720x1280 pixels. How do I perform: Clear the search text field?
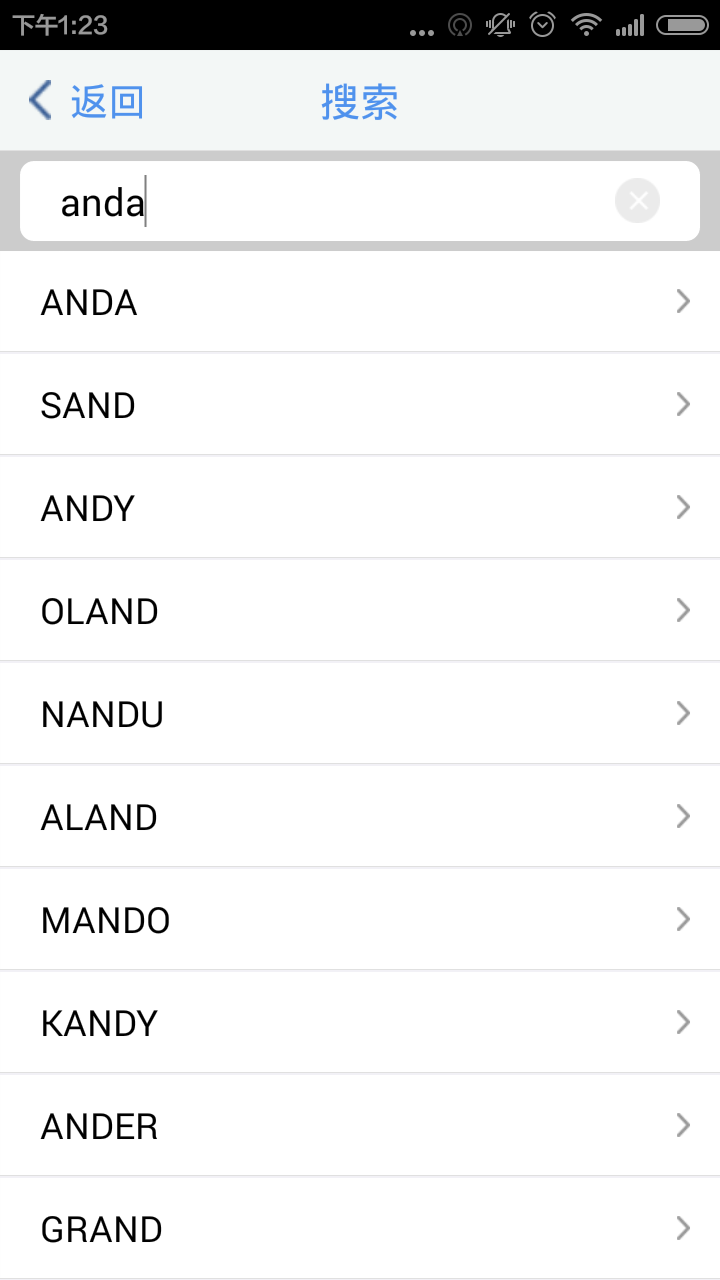click(x=638, y=201)
